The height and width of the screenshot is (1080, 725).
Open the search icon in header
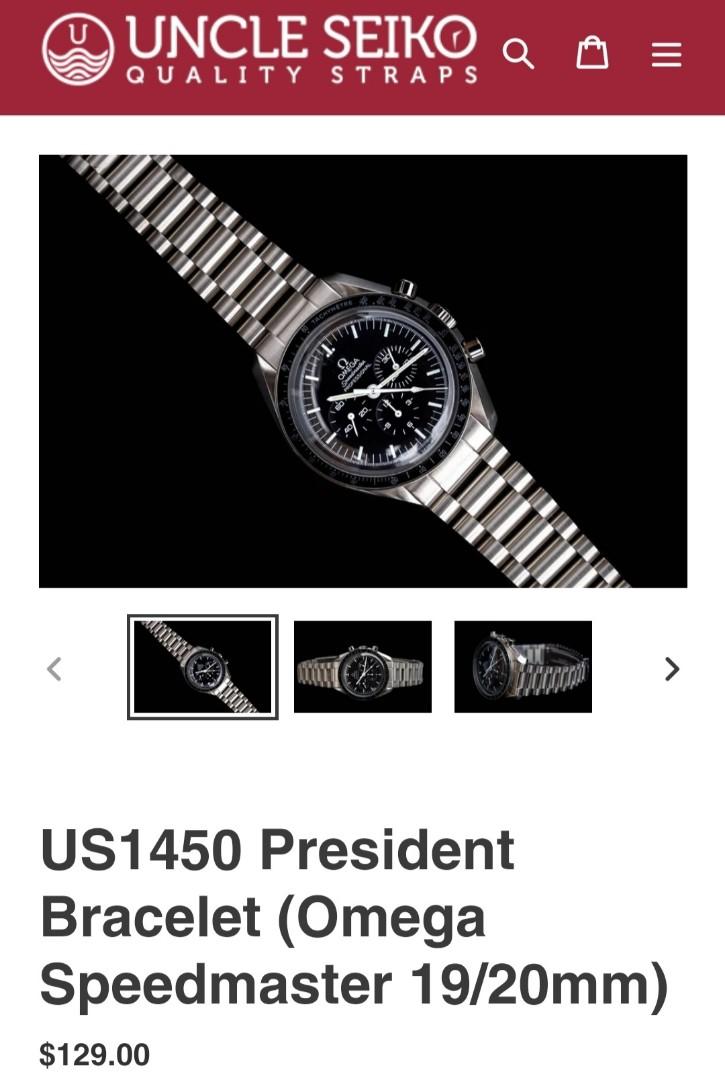point(518,52)
